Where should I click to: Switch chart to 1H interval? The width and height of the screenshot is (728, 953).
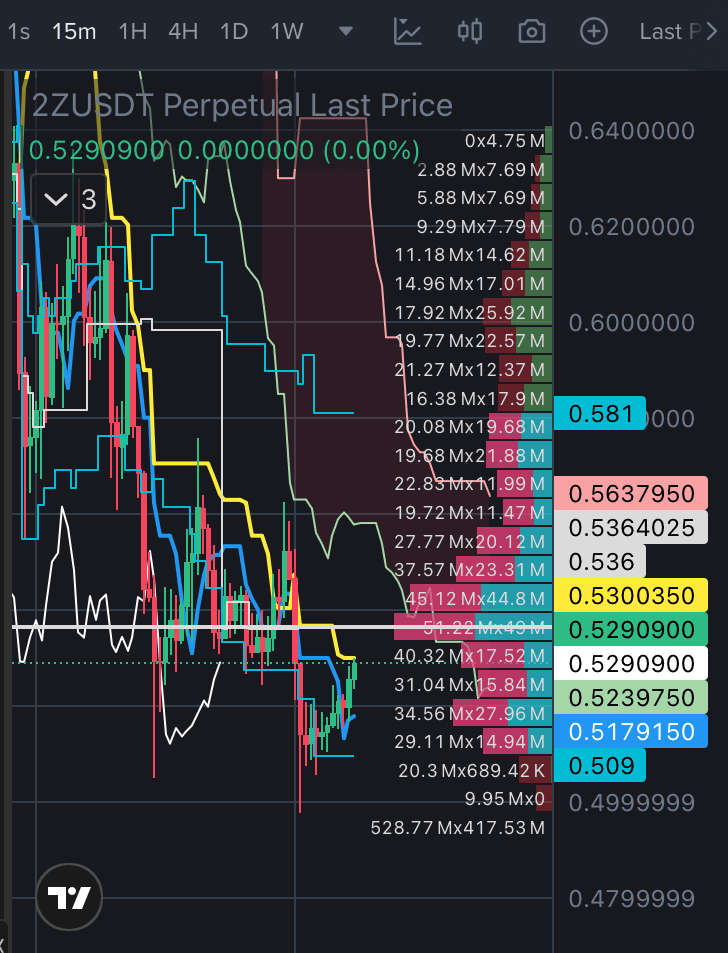tap(132, 31)
